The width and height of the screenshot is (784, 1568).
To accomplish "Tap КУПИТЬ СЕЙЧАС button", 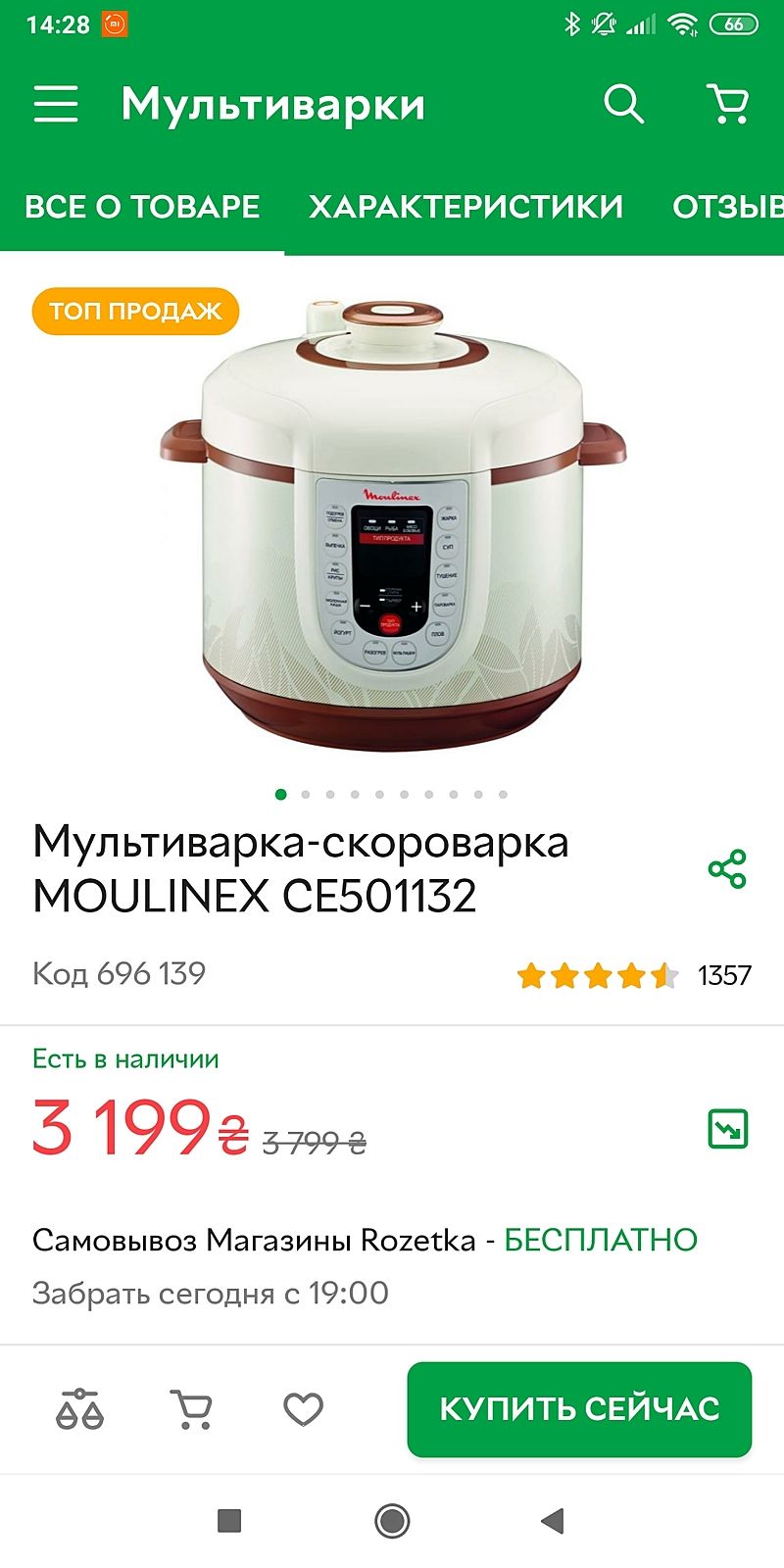I will pos(579,1409).
